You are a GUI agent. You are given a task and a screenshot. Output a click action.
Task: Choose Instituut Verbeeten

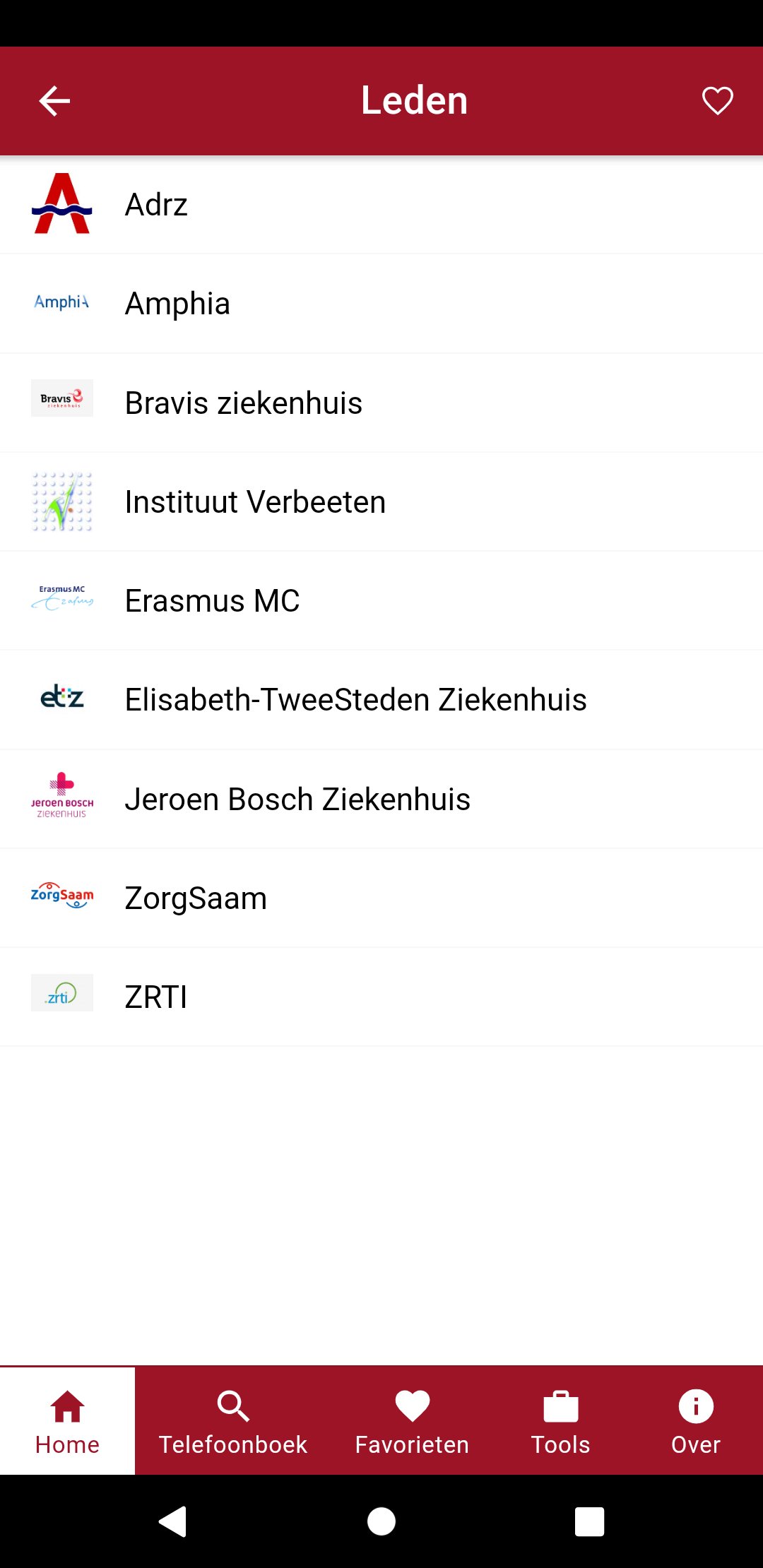pos(381,501)
